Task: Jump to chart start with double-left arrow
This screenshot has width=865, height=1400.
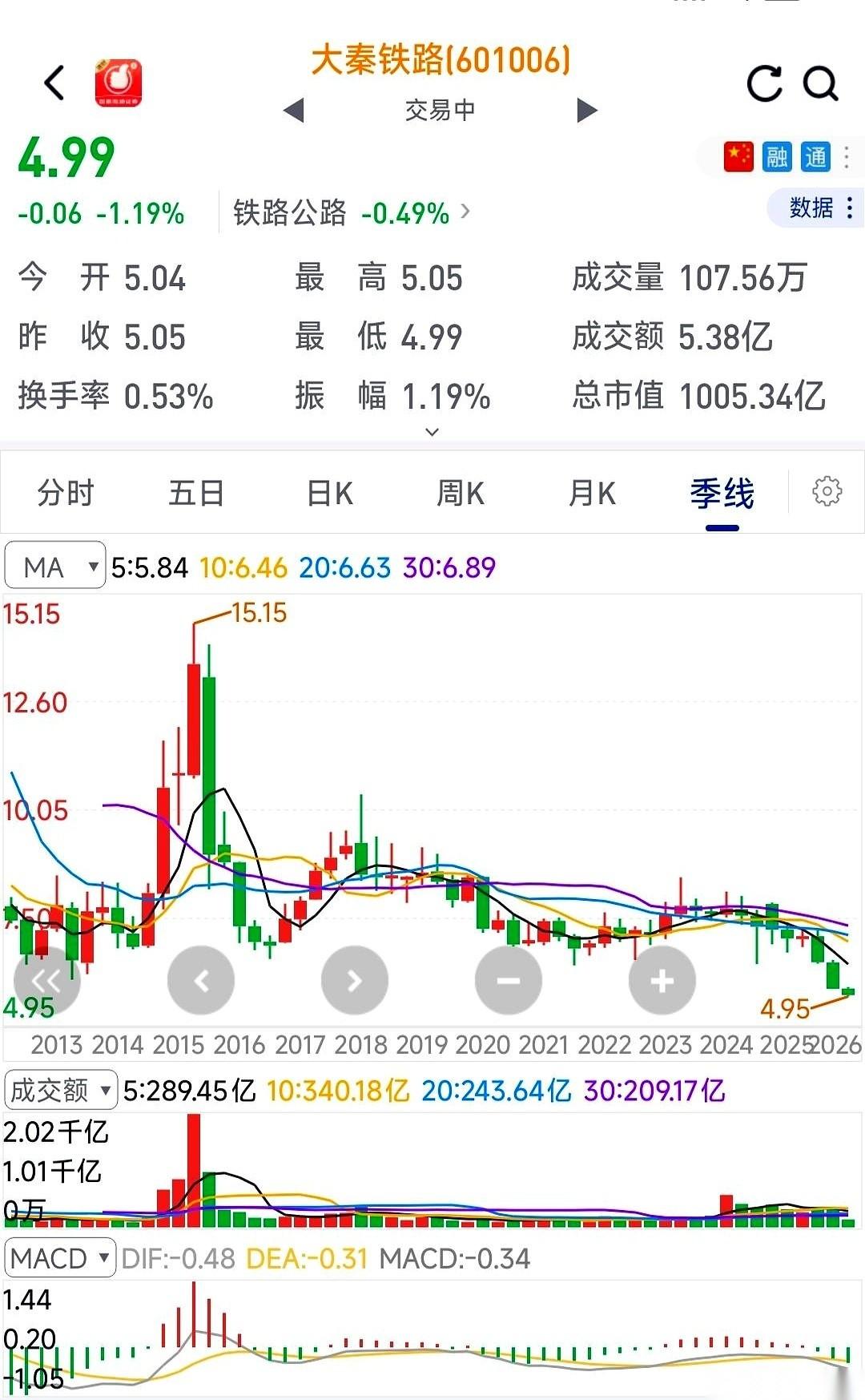Action: point(48,979)
